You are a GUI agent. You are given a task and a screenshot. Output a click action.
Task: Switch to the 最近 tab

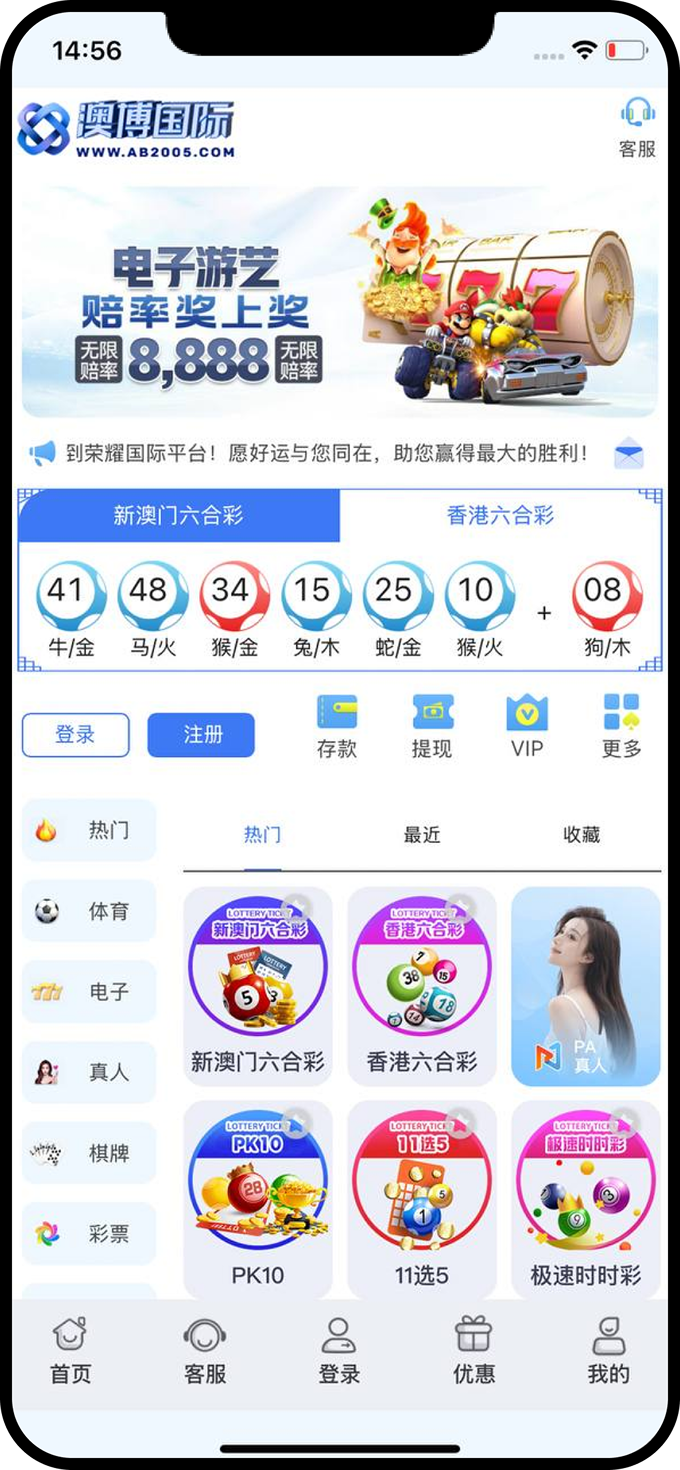tap(422, 835)
